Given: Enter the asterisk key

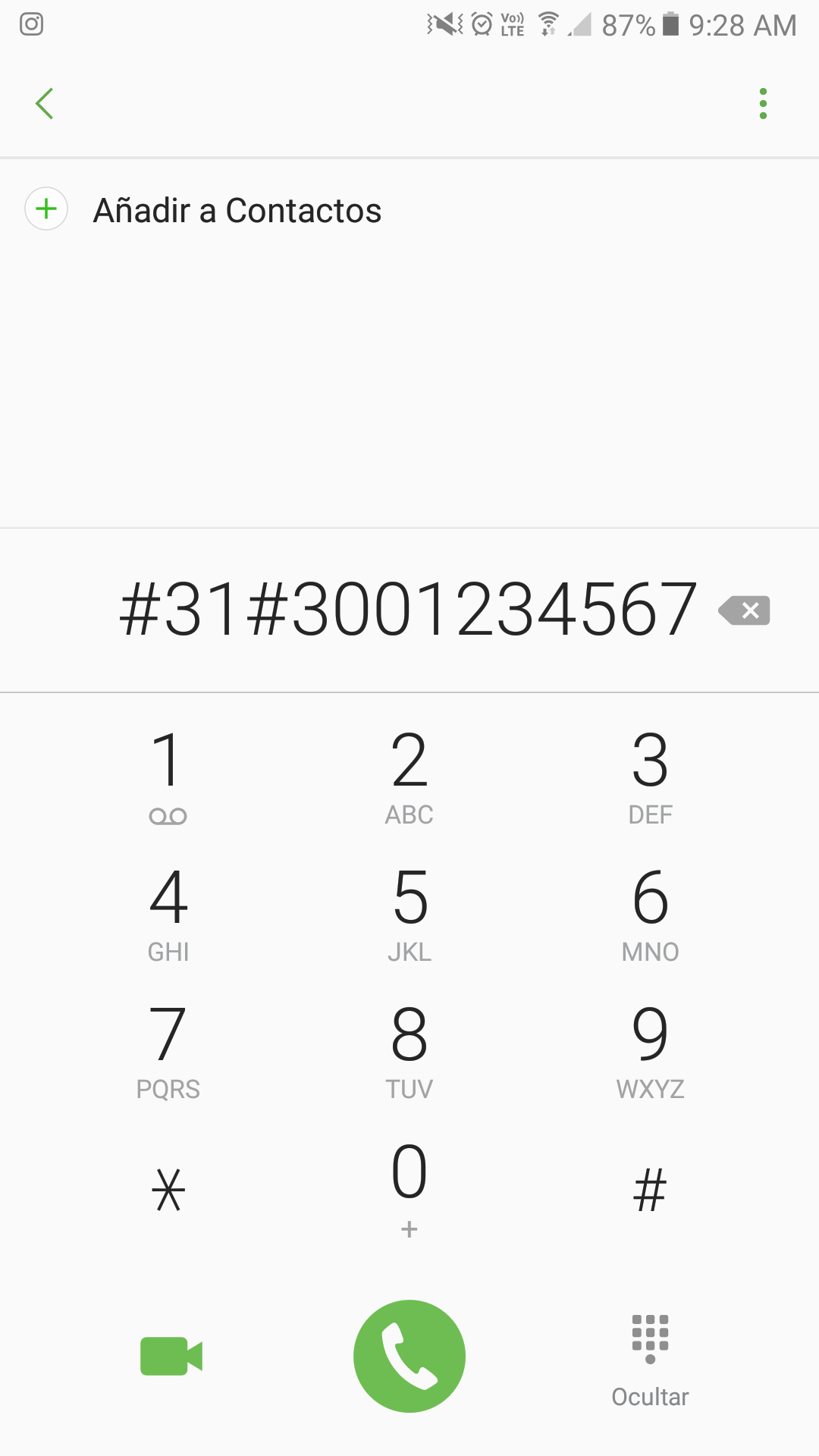Looking at the screenshot, I should pos(168,1189).
